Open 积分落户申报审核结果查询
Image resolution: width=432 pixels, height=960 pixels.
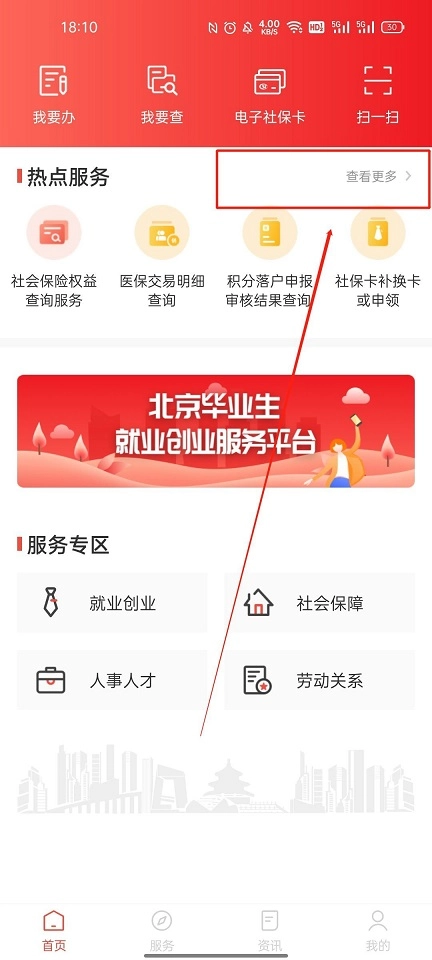coord(270,257)
